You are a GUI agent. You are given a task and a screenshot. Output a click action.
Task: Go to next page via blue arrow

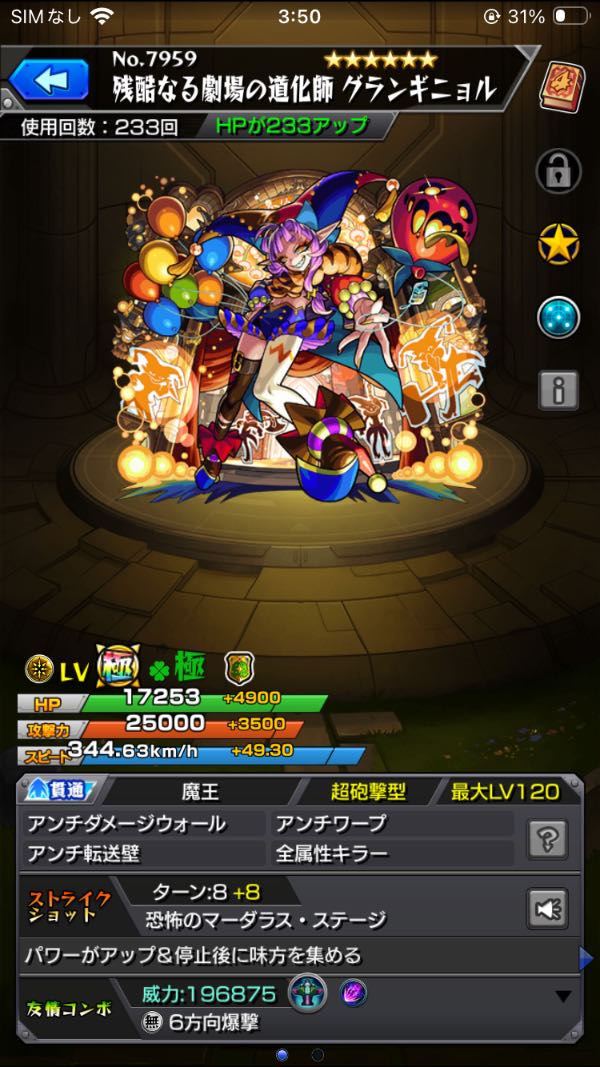(x=586, y=958)
